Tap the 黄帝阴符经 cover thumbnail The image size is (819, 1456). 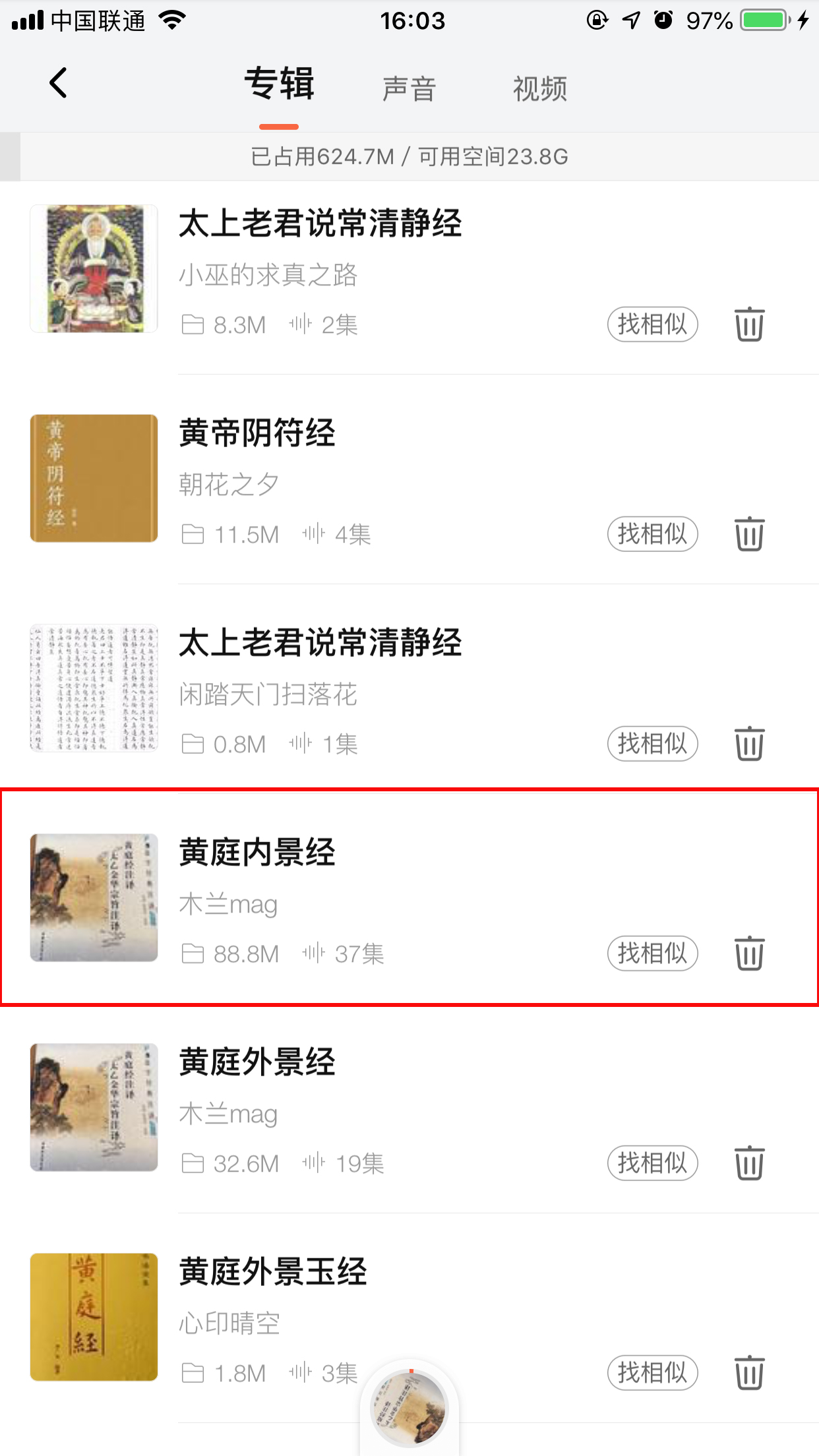(x=93, y=479)
